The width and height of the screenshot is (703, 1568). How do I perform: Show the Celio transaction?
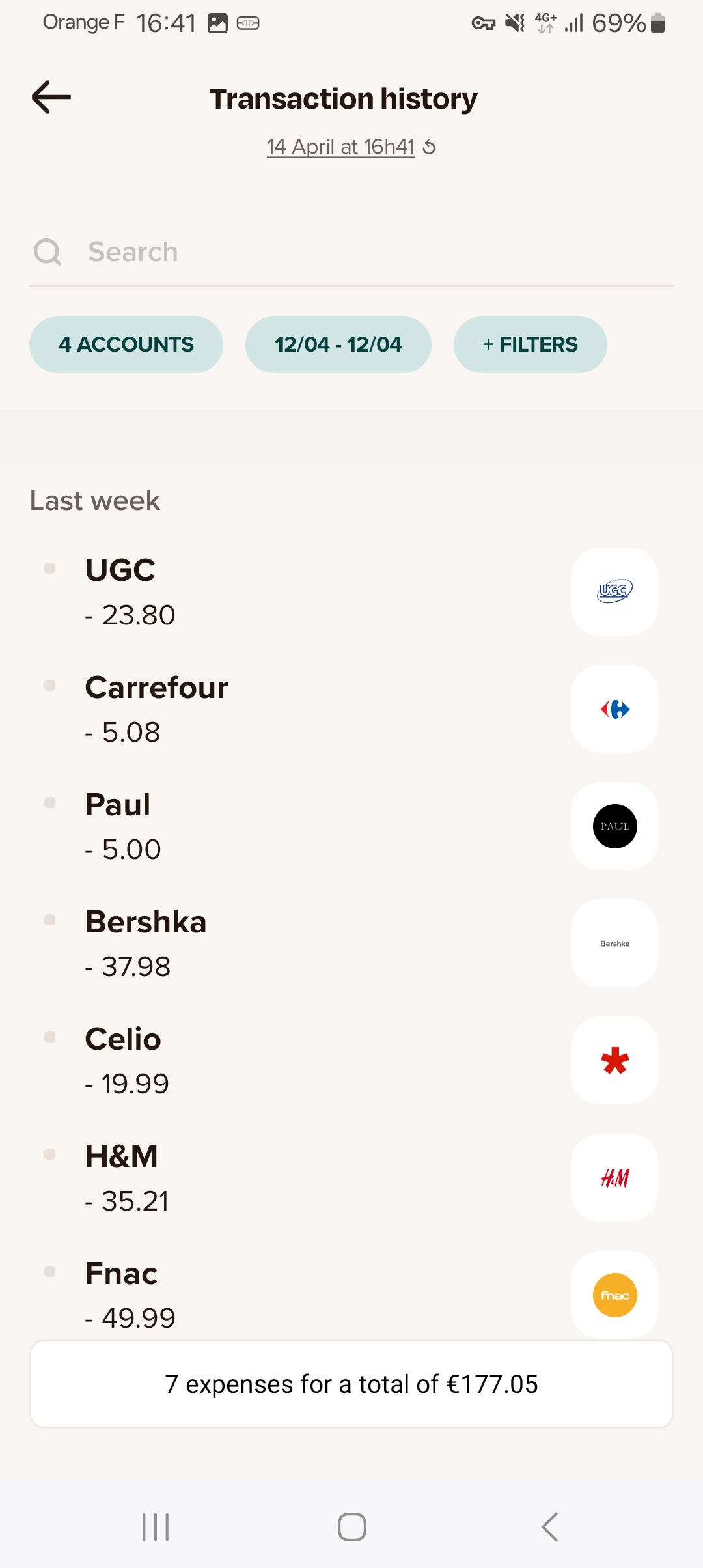click(351, 1061)
